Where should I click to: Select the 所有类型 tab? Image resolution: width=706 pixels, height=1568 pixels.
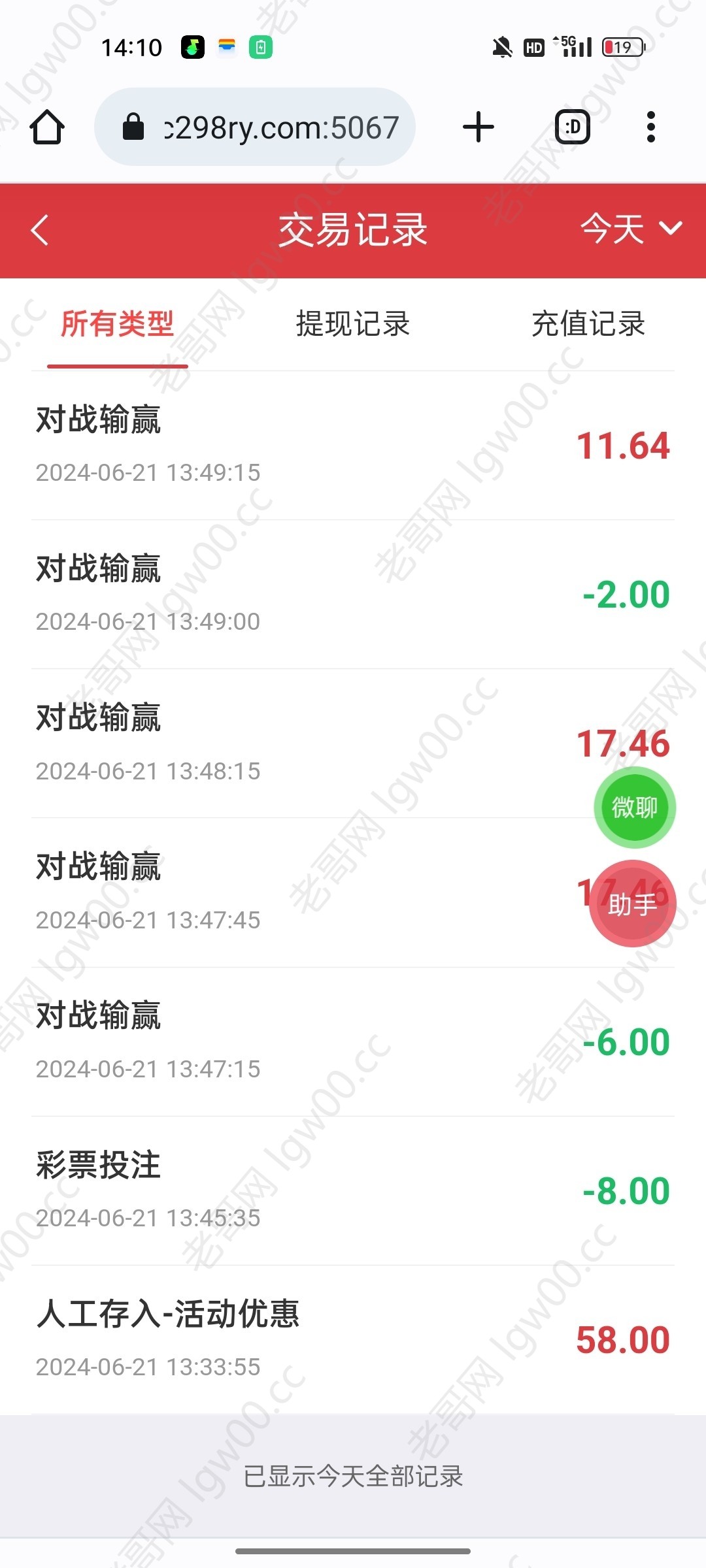[118, 323]
